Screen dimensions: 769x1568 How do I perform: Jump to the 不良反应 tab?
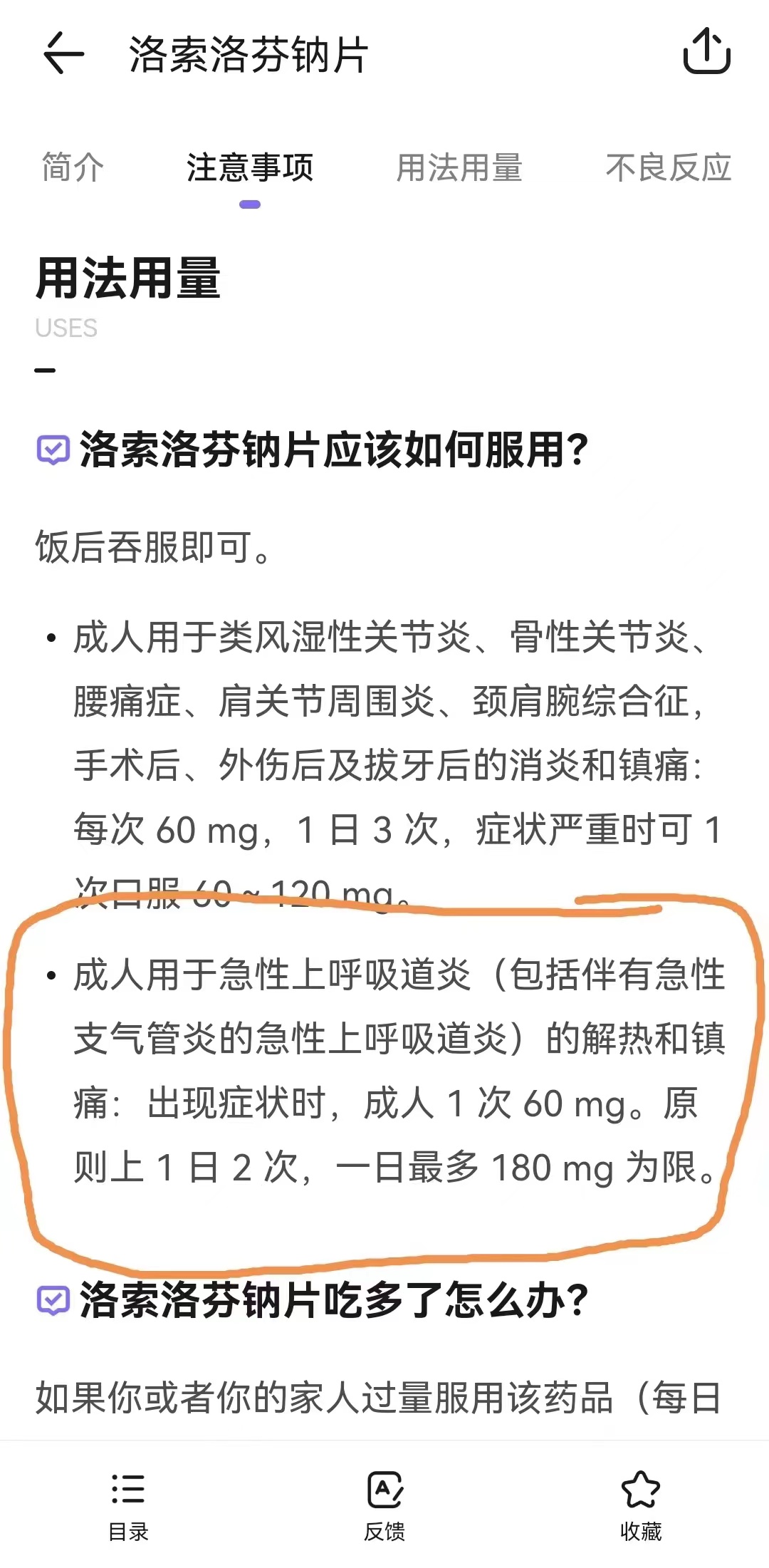pos(669,168)
